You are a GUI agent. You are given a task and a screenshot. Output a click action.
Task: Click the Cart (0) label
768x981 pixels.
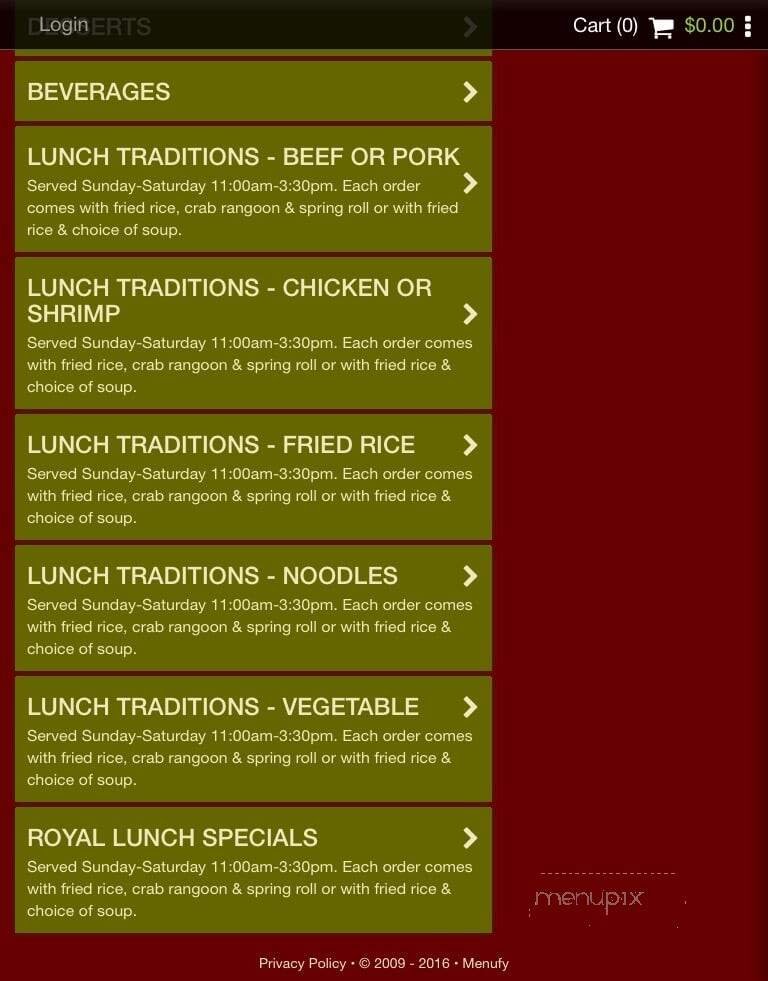click(x=604, y=25)
